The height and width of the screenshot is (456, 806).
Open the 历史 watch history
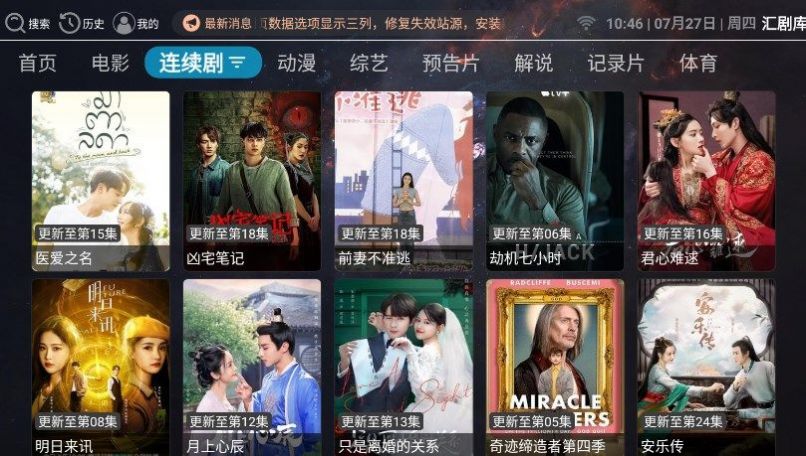[x=82, y=23]
